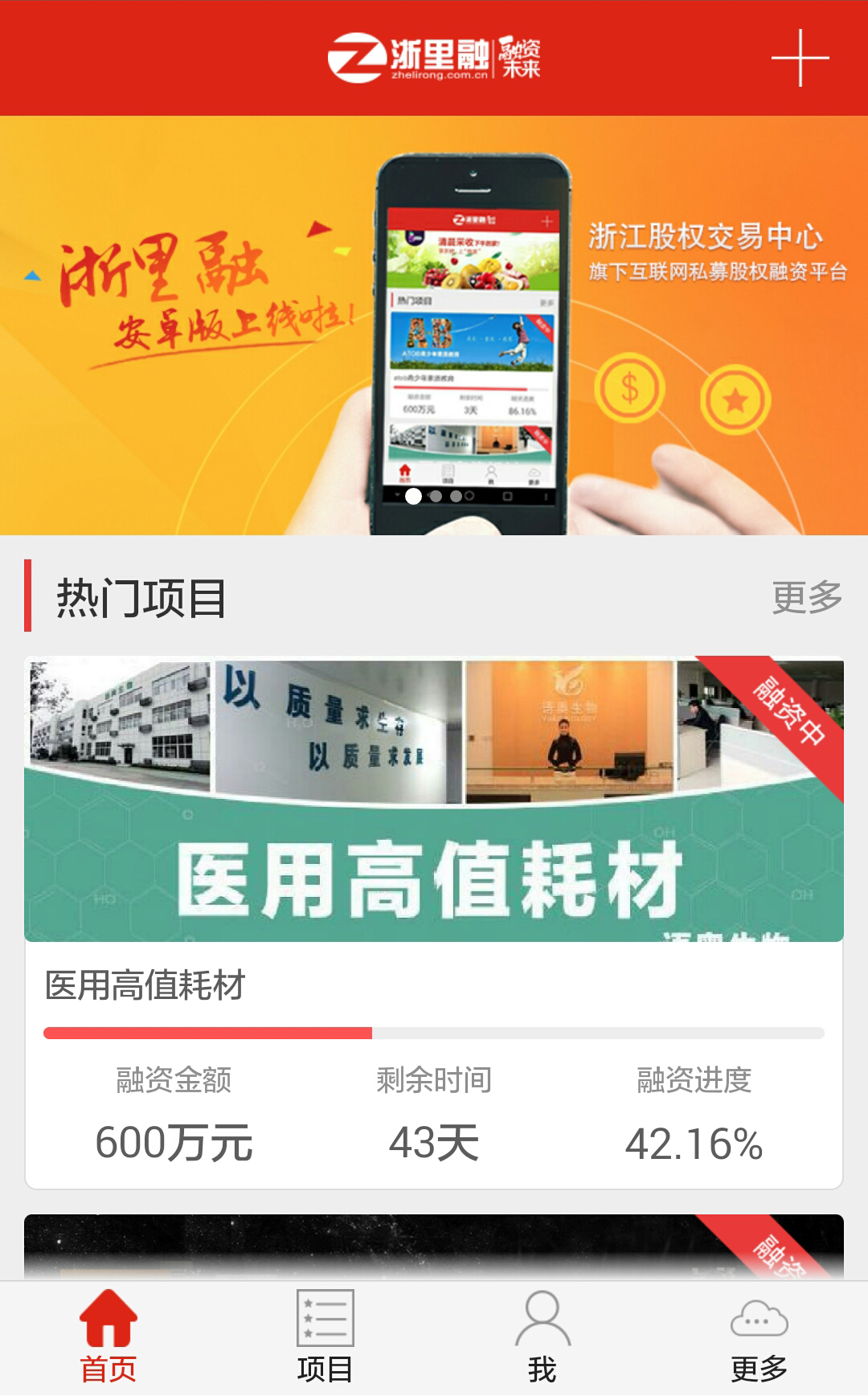Go to the 我 tab
The image size is (868, 1396).
542,1336
